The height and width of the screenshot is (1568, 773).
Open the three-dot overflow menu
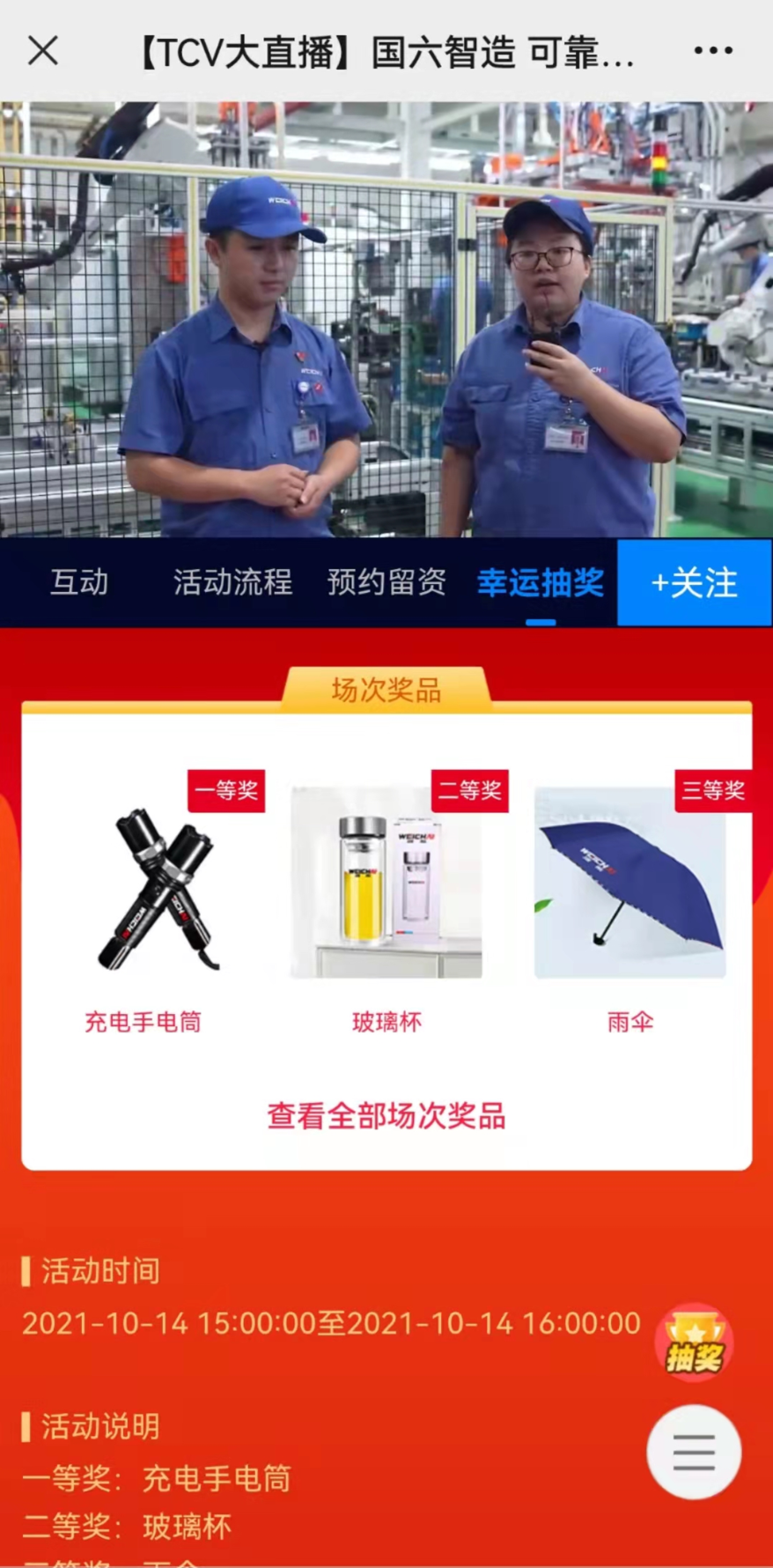coord(712,51)
